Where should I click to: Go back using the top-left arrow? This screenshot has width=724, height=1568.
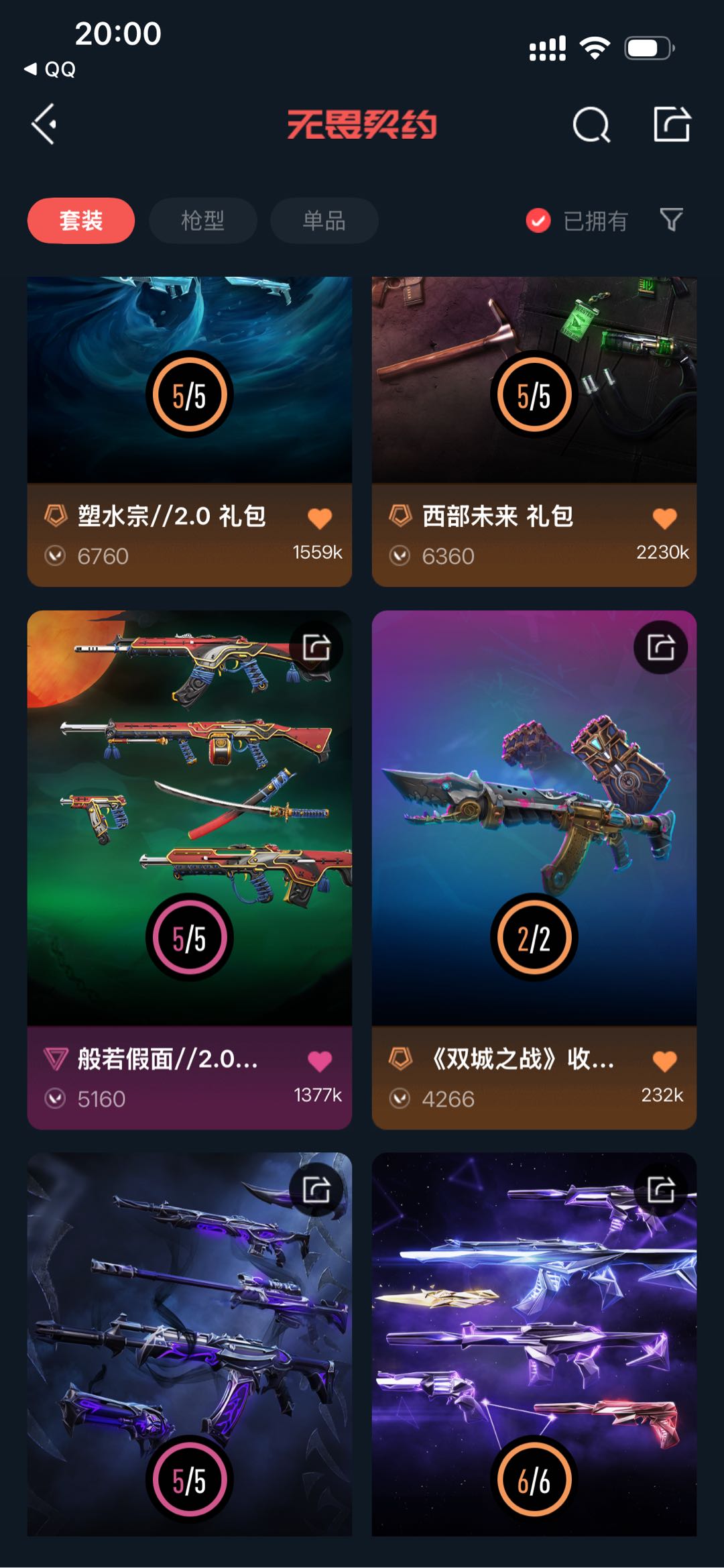click(x=44, y=124)
